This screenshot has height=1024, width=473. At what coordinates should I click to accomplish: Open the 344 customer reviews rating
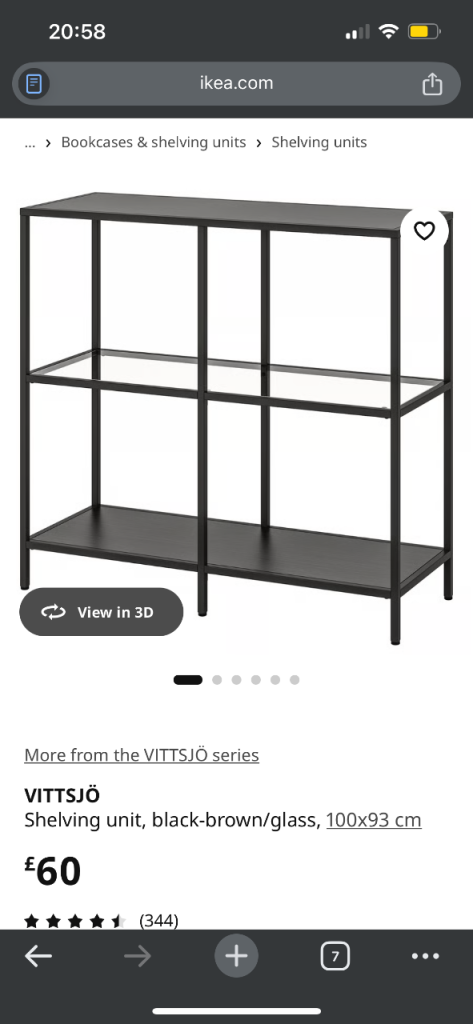(101, 921)
